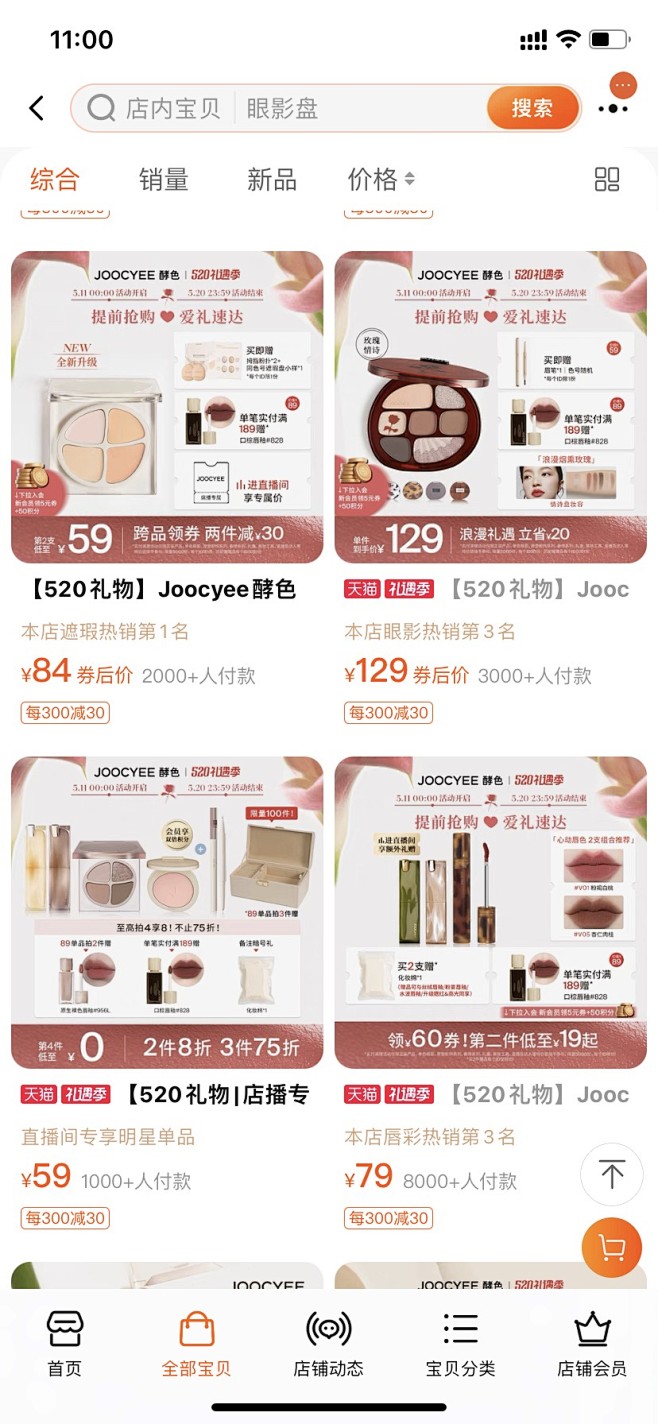Screen dimensions: 658x1424
Task: Open the three-dot more menu
Action: point(613,108)
